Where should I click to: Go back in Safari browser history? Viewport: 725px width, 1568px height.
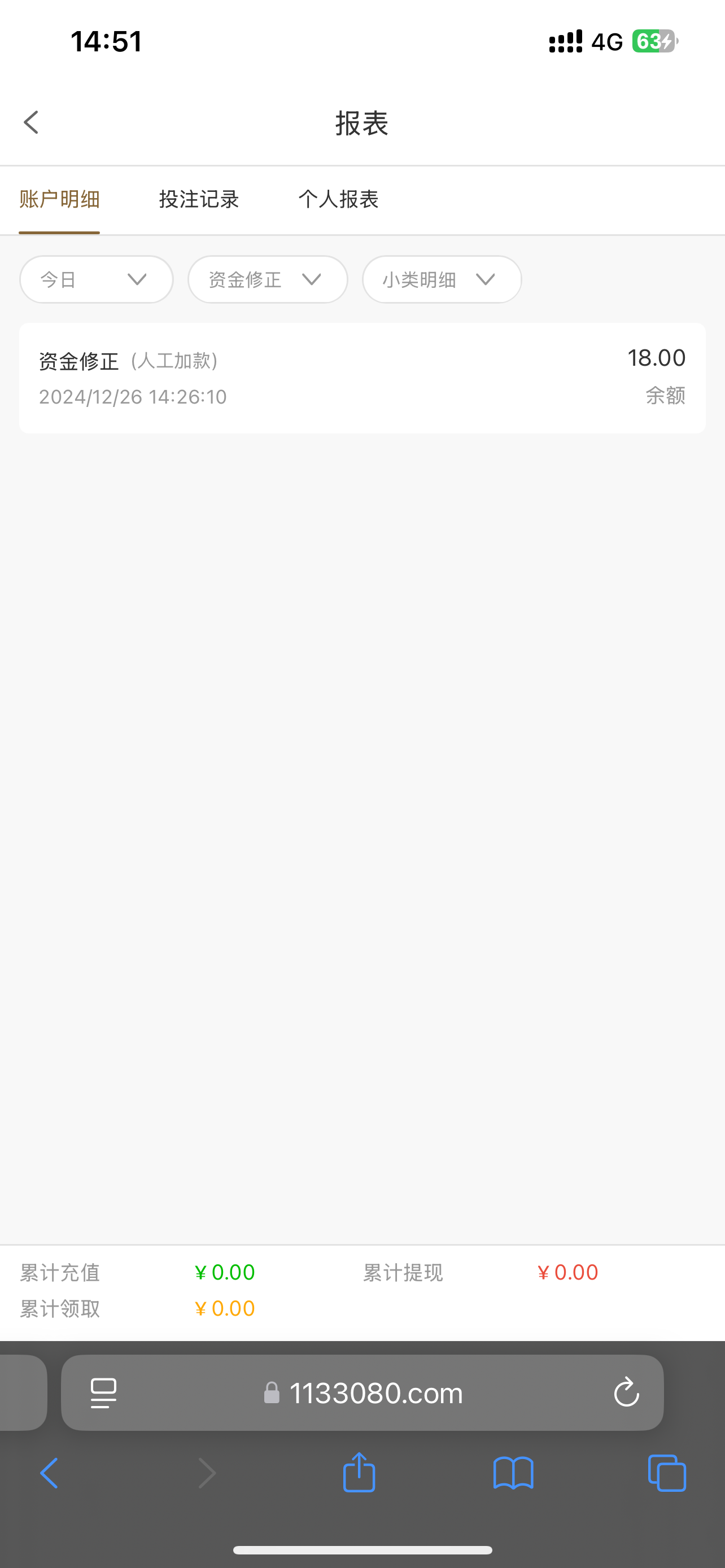pyautogui.click(x=49, y=1473)
